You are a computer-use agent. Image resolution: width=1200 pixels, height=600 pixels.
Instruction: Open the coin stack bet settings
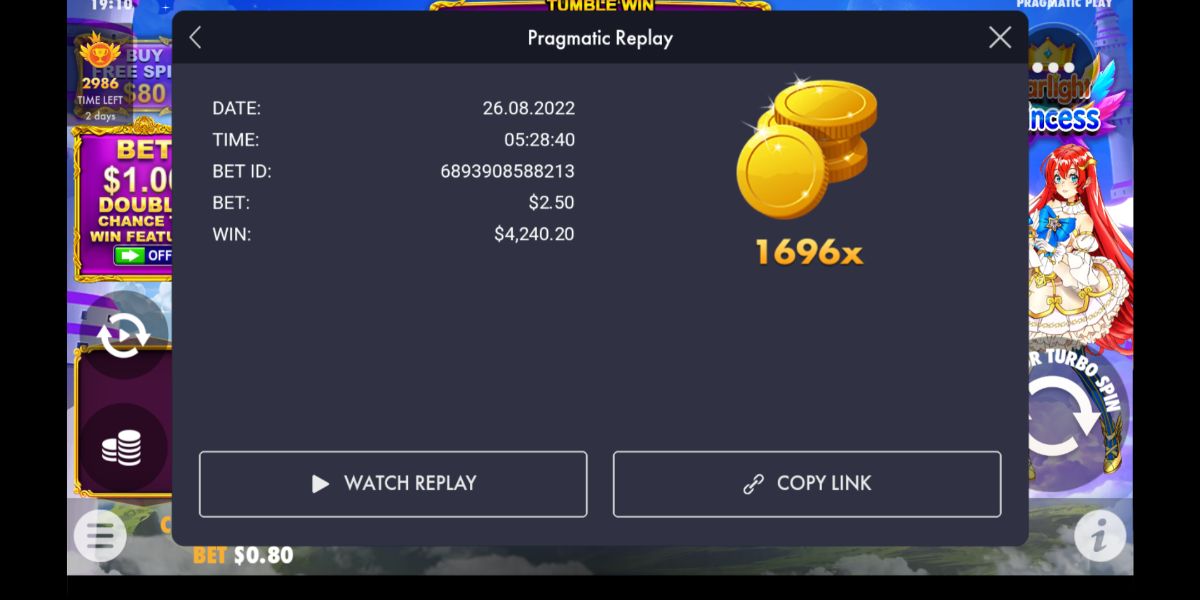(x=122, y=447)
